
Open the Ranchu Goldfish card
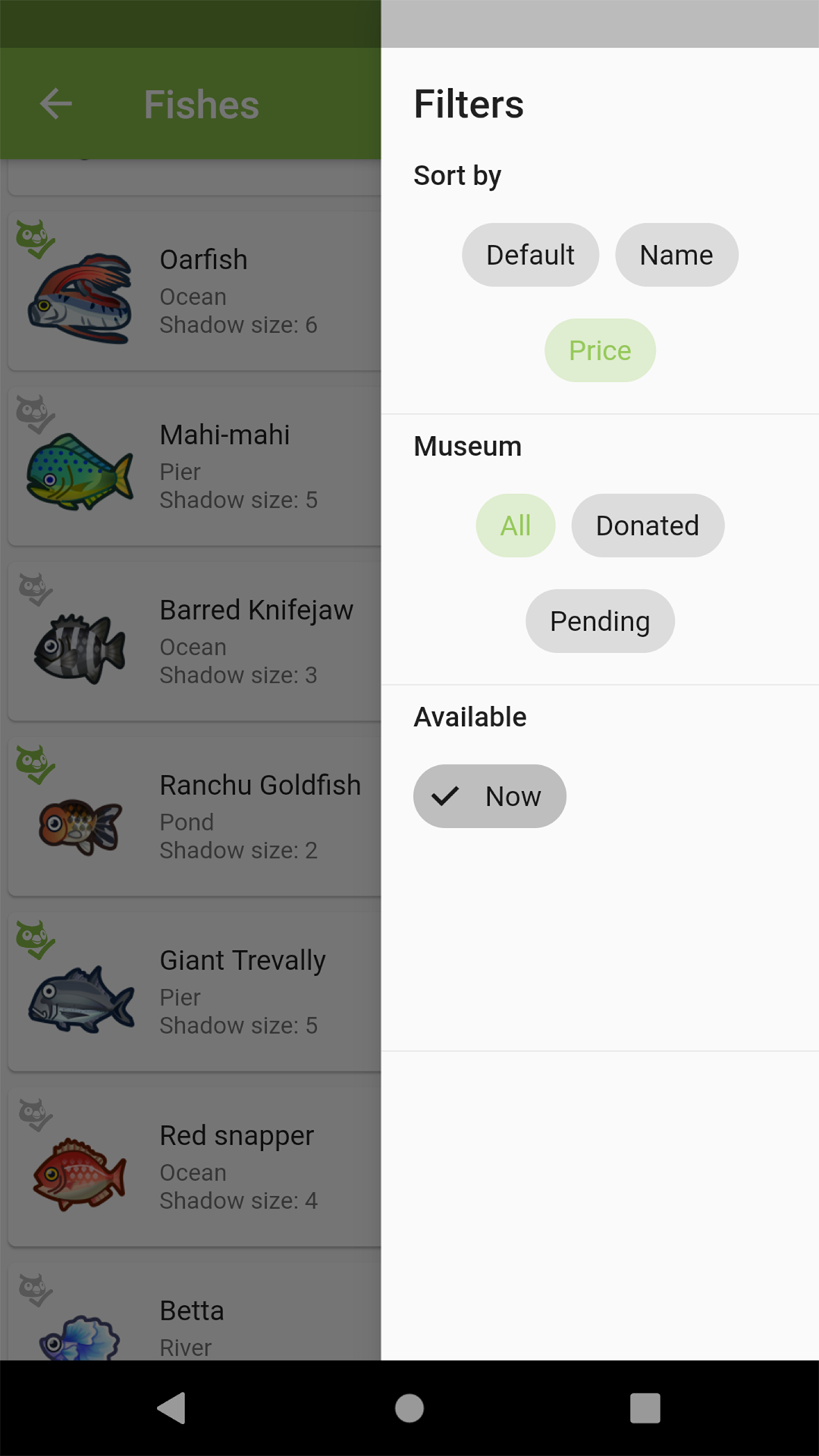point(194,817)
